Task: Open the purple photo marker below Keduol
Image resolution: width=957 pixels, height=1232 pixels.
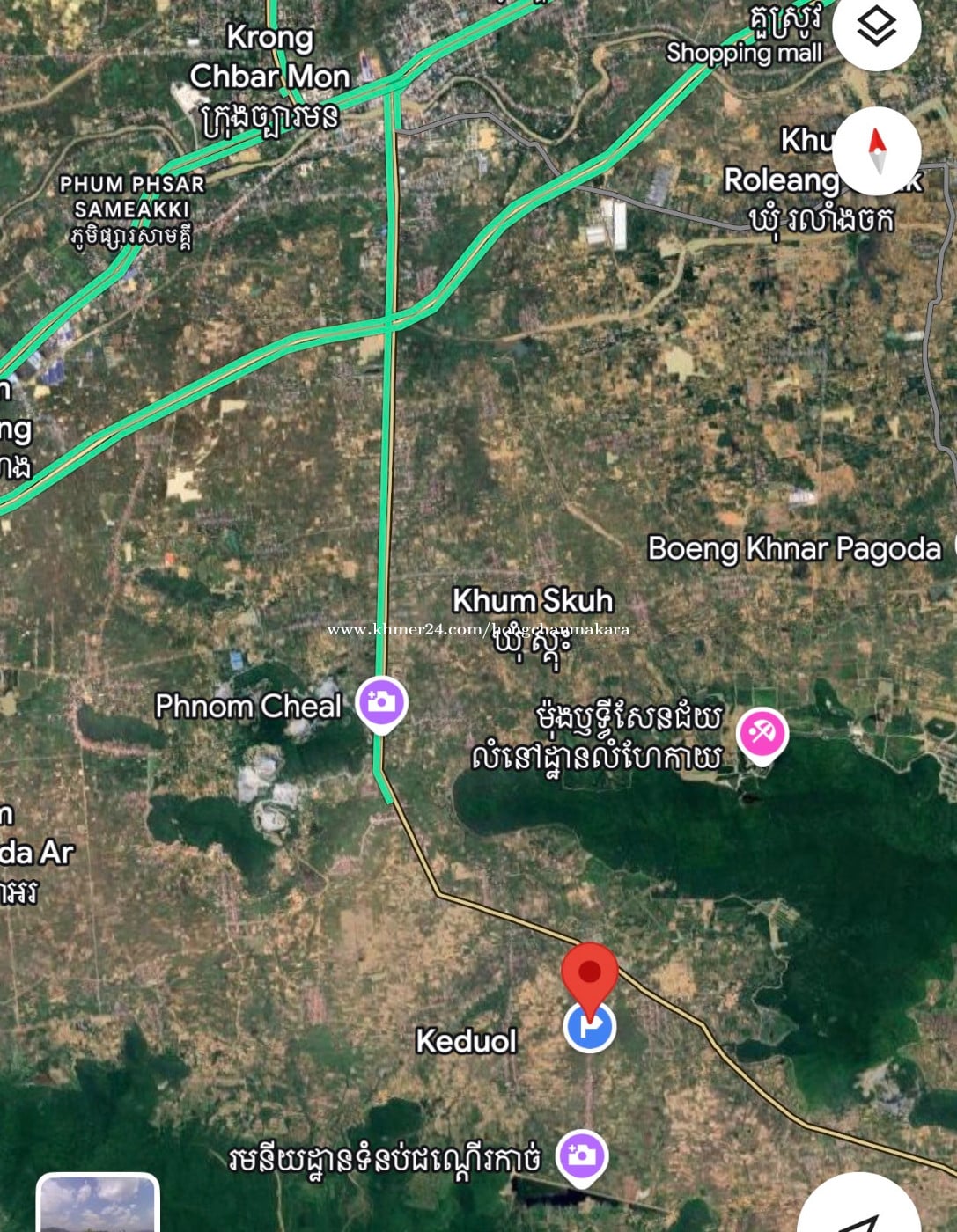Action: click(582, 1155)
